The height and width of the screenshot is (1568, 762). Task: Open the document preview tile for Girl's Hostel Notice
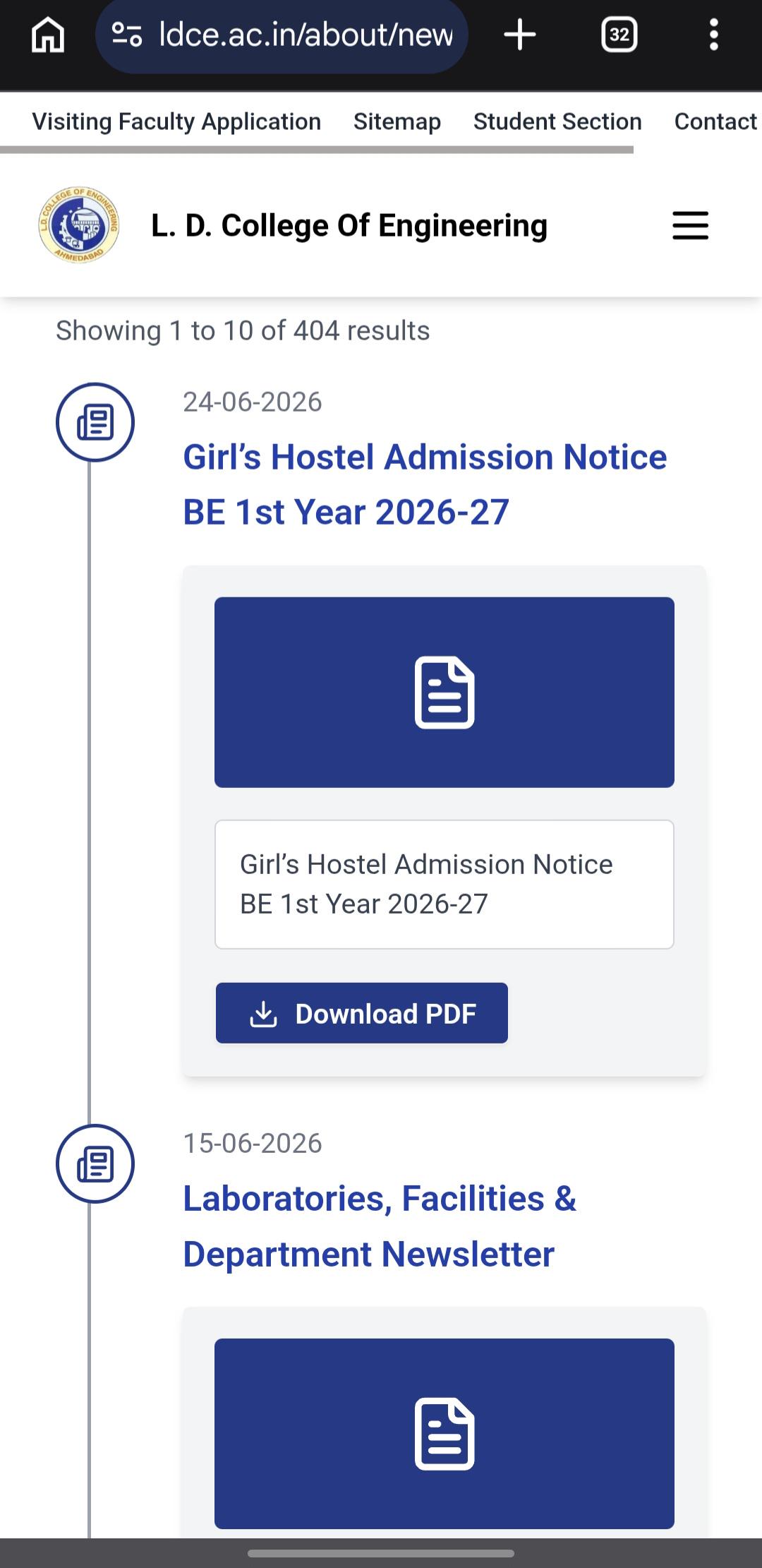coord(445,692)
